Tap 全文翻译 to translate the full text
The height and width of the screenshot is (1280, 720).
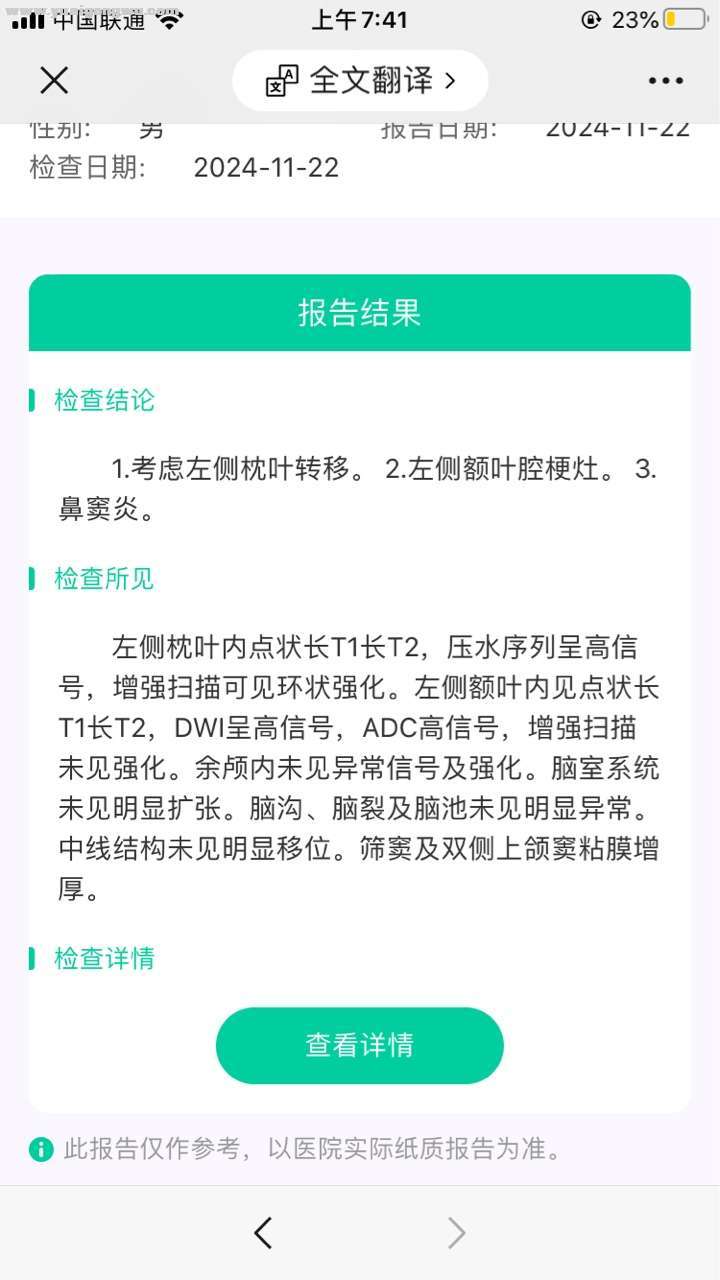(360, 81)
